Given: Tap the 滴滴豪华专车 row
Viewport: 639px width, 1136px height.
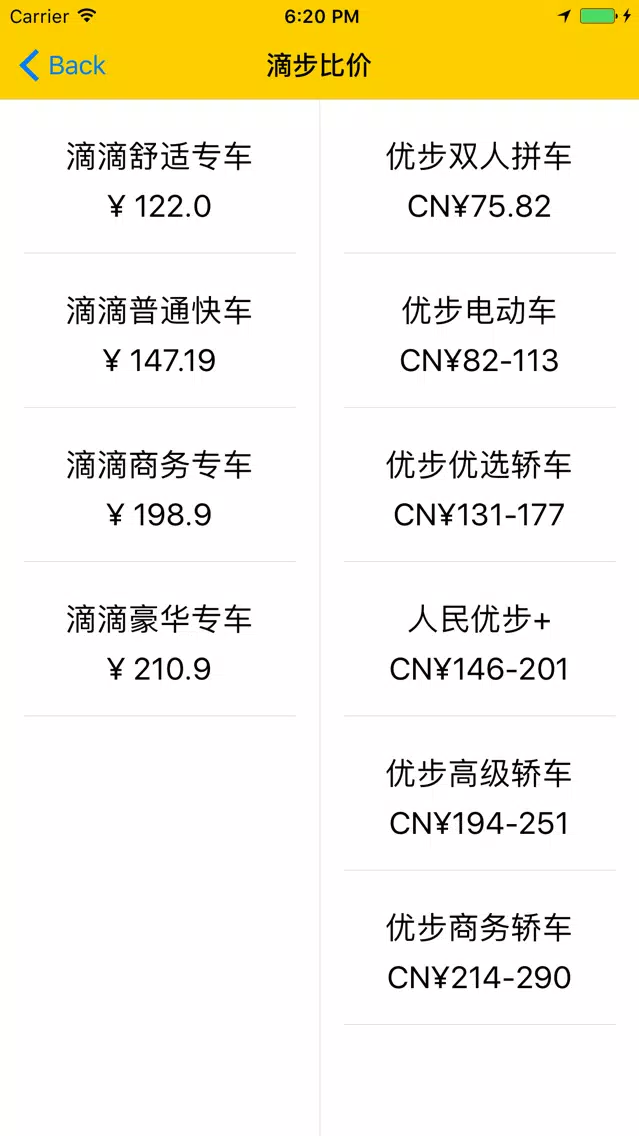Looking at the screenshot, I should tap(159, 639).
